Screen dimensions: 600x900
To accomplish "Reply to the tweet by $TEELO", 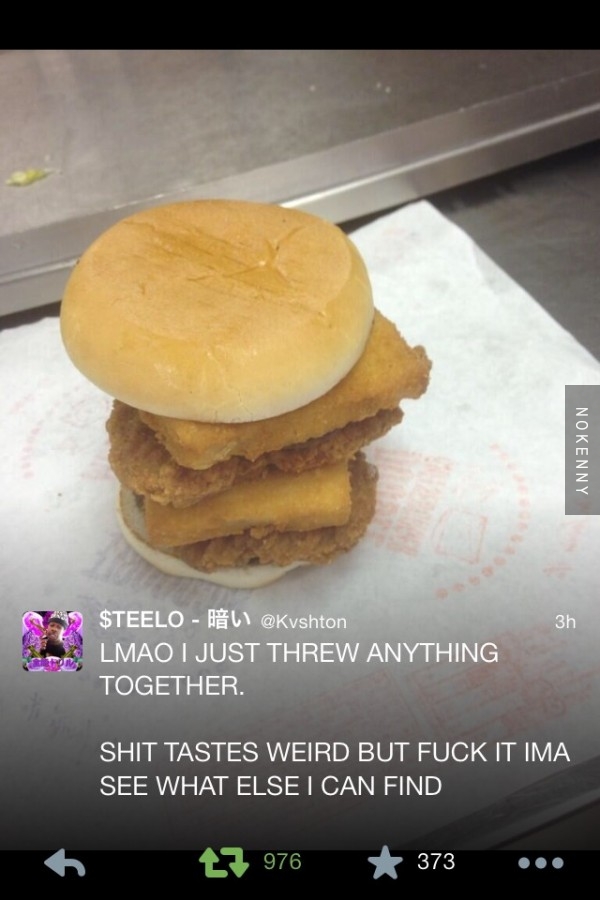I will (65, 862).
